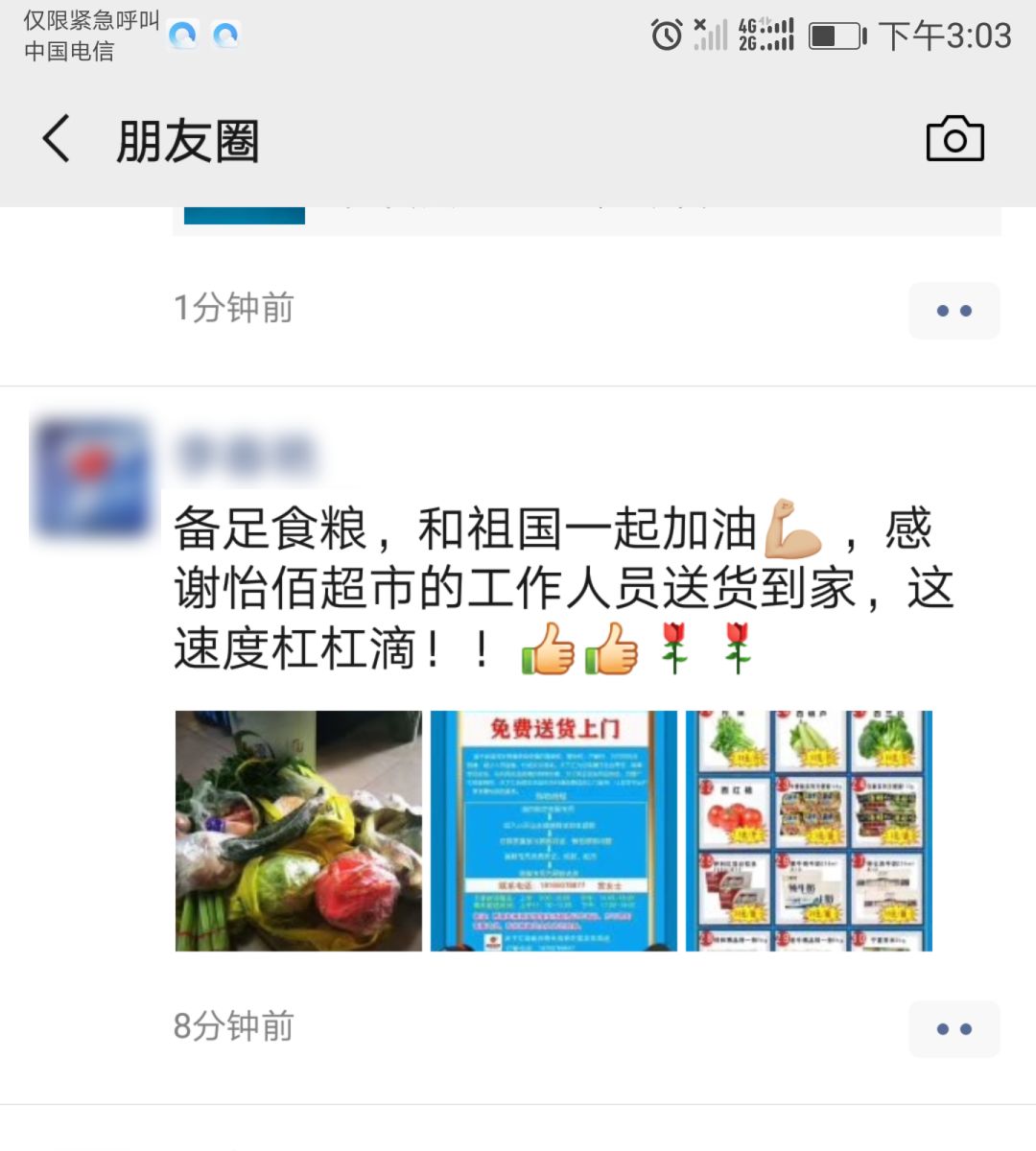Open the 免费送货上门 flyer image
The width and height of the screenshot is (1036, 1151).
click(553, 831)
